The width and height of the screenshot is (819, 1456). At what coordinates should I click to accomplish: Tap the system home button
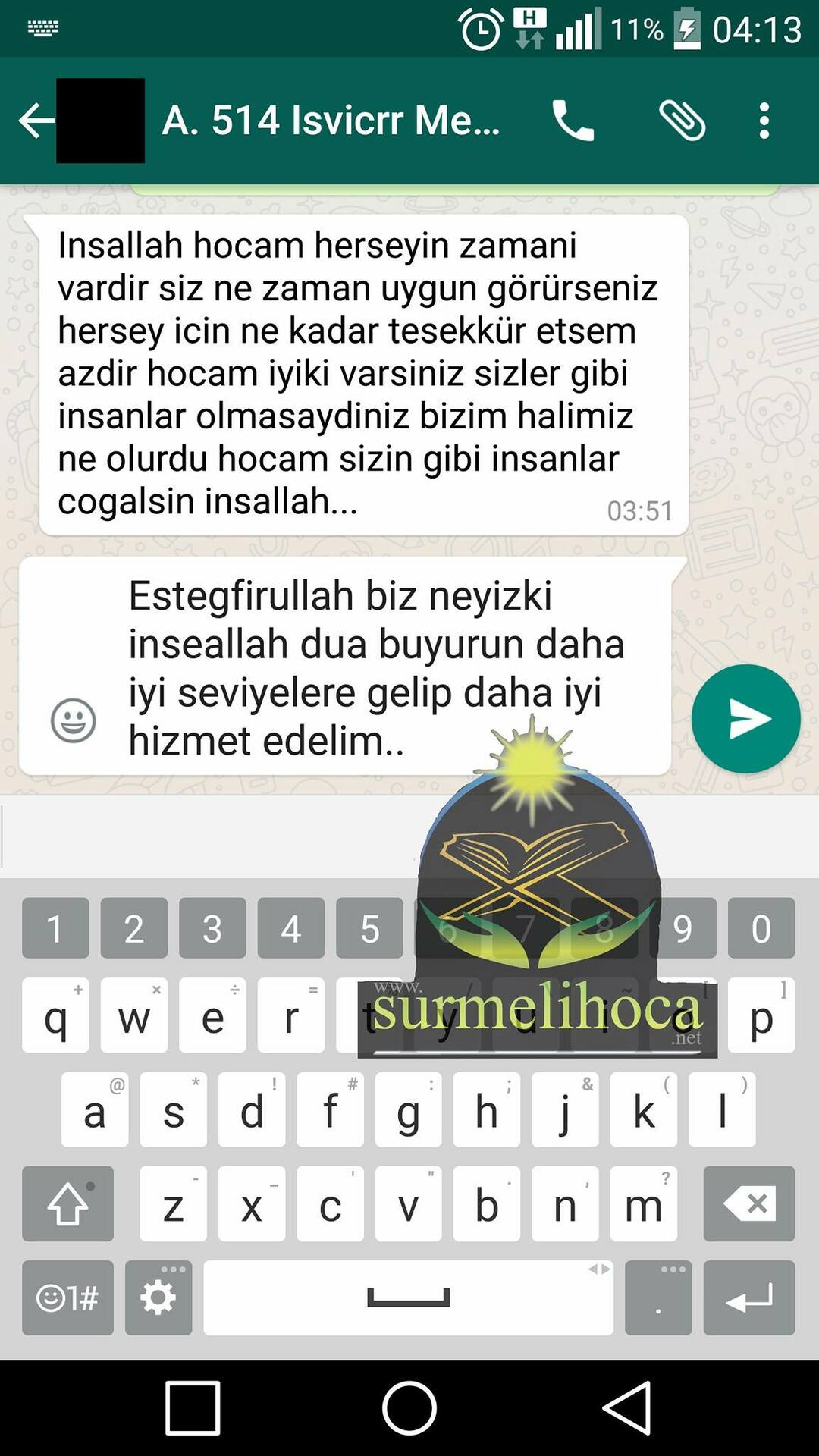click(409, 1408)
